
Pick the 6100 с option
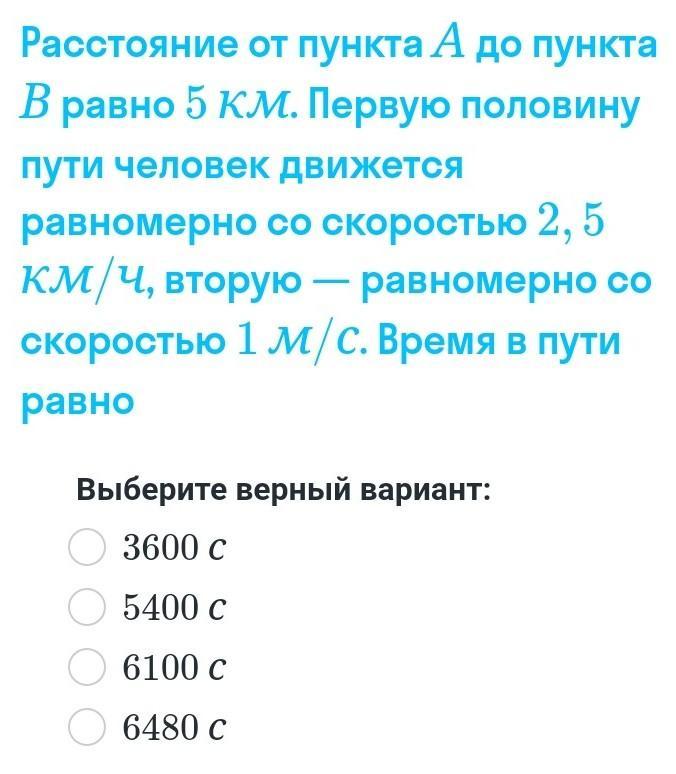[87, 667]
